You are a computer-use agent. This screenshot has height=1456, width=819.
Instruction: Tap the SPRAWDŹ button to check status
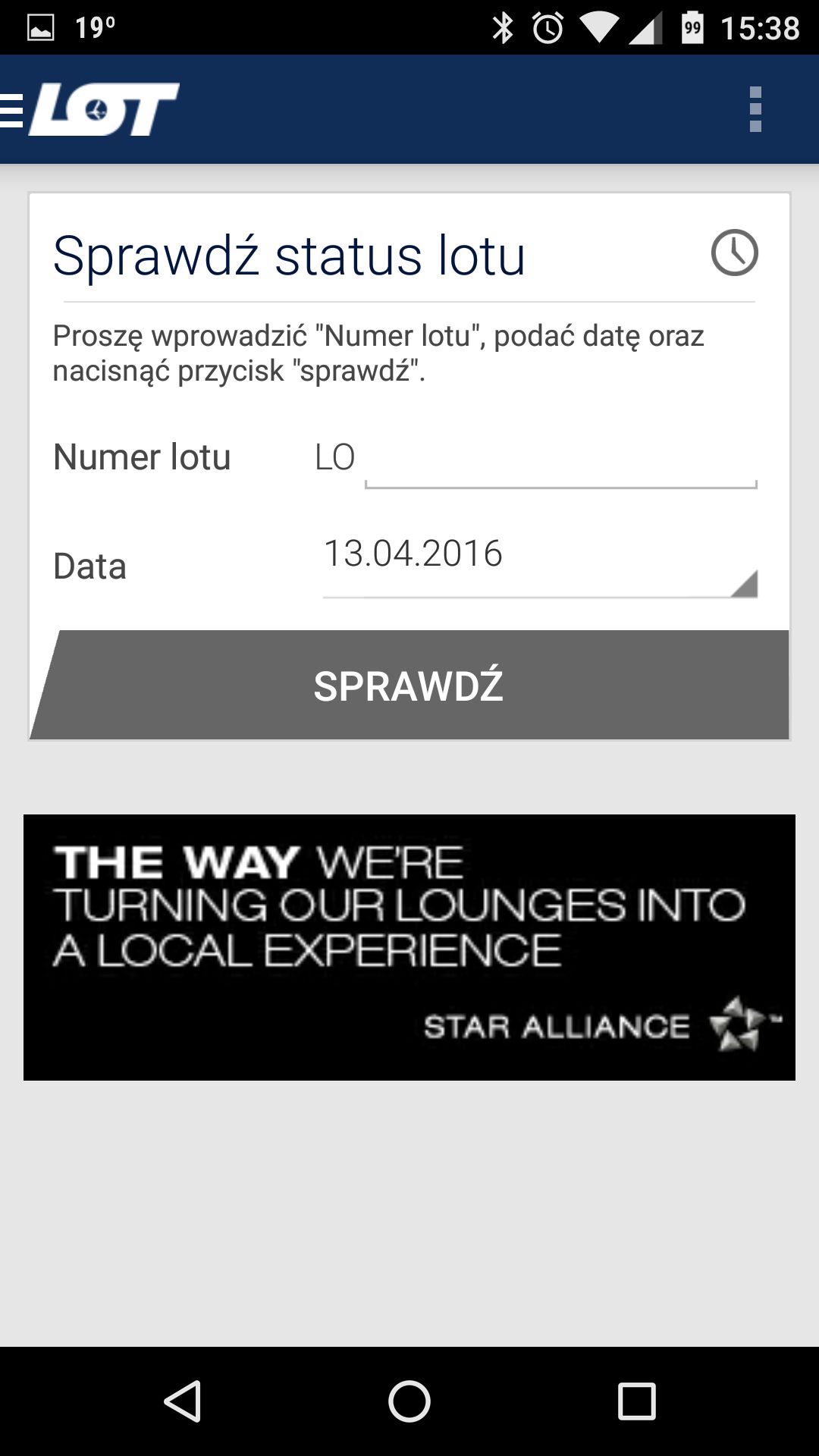tap(409, 685)
